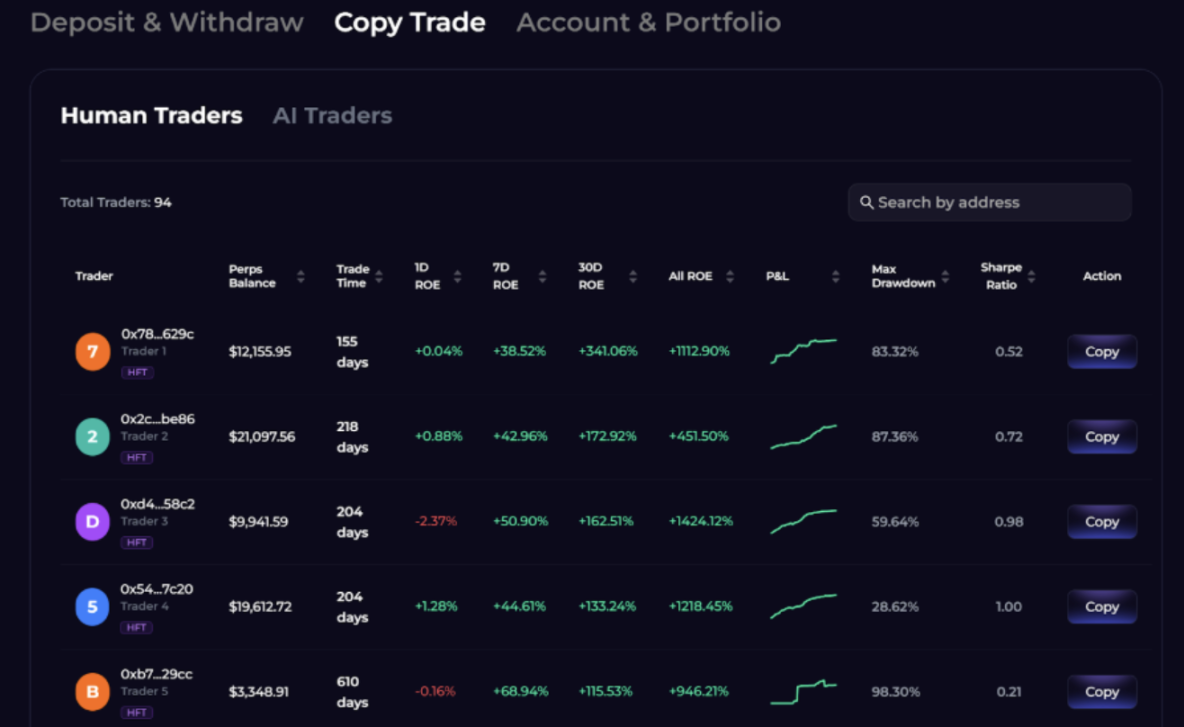The height and width of the screenshot is (727, 1184).
Task: Copy Trader 2 (0x2c...be86)
Action: [x=1101, y=437]
